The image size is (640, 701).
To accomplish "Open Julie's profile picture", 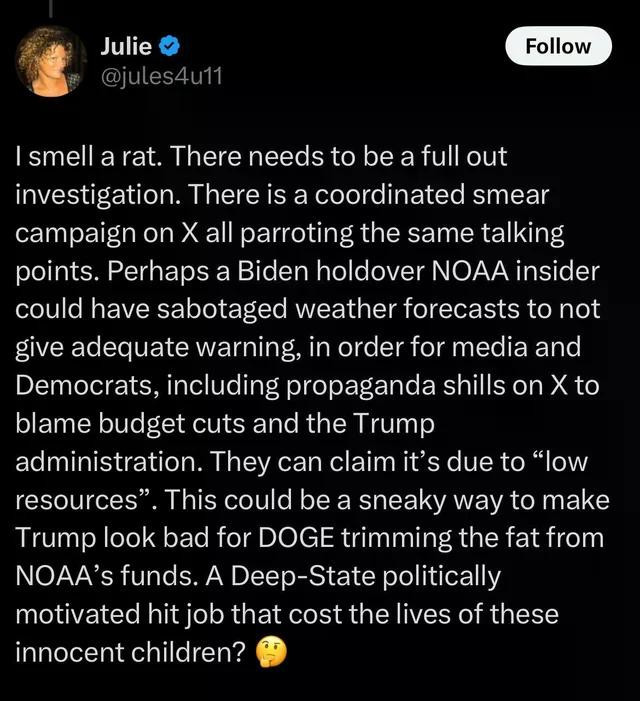I will (50, 61).
